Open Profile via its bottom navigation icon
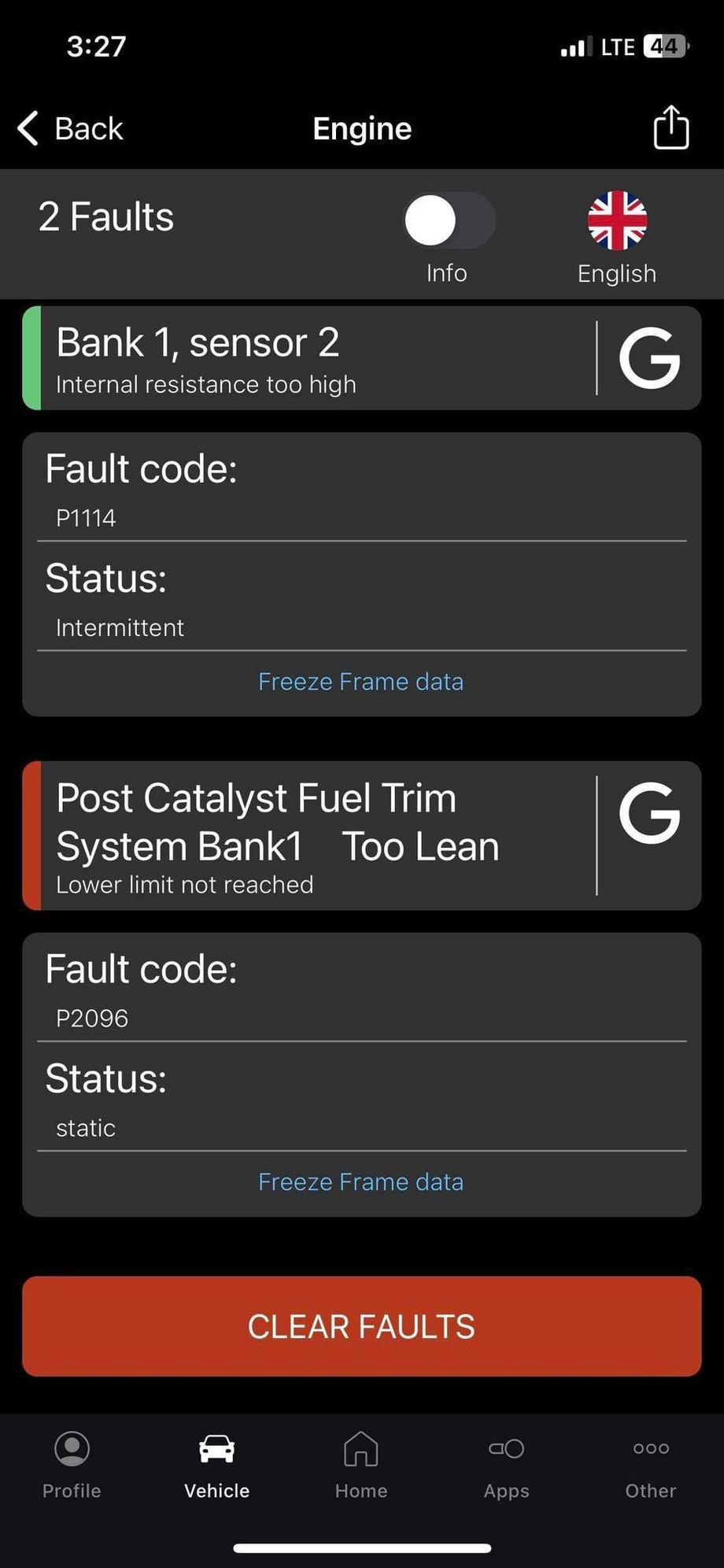Viewport: 724px width, 1568px height. coord(71,1466)
